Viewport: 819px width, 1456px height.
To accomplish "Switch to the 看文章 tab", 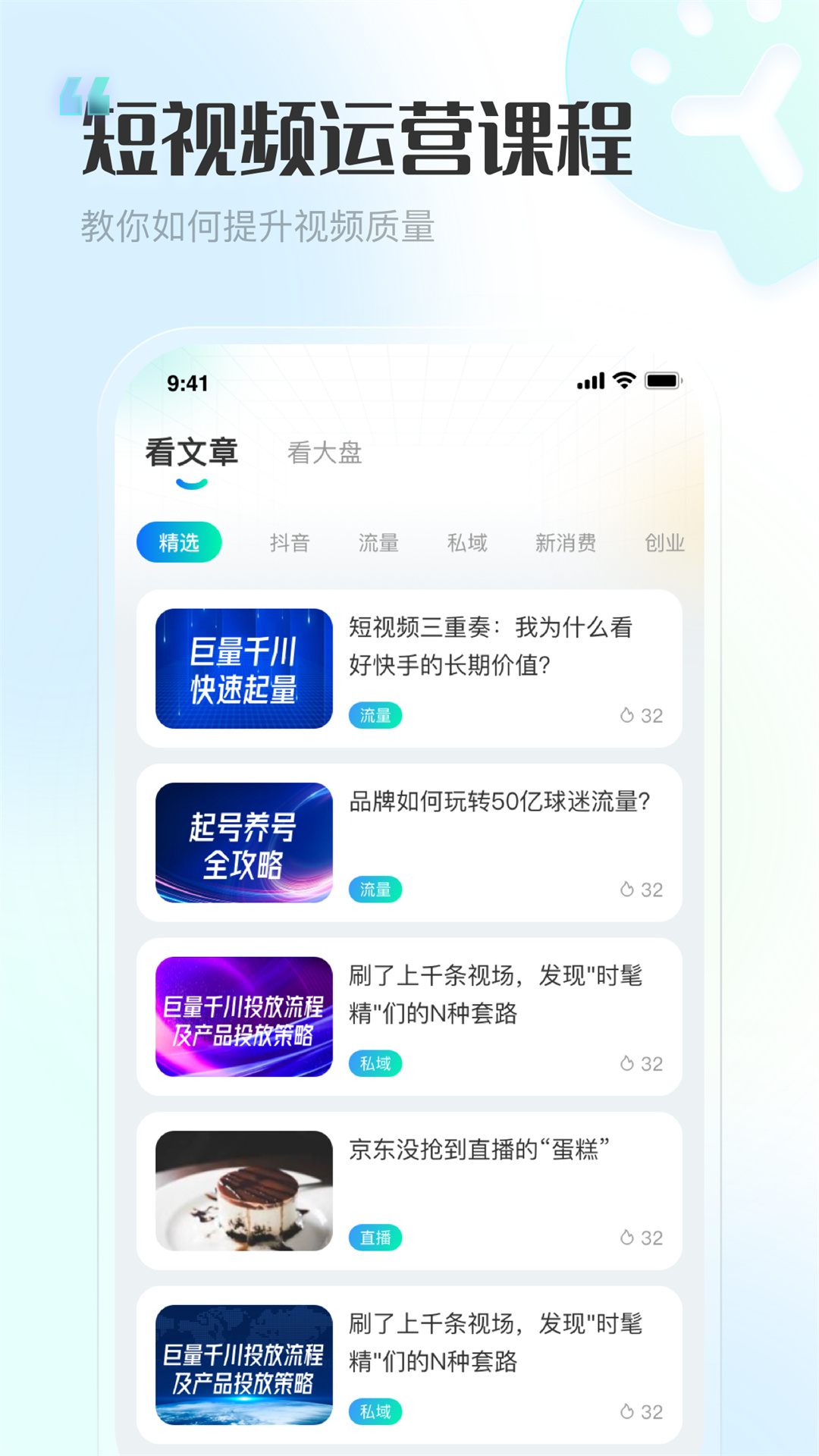I will [x=191, y=451].
